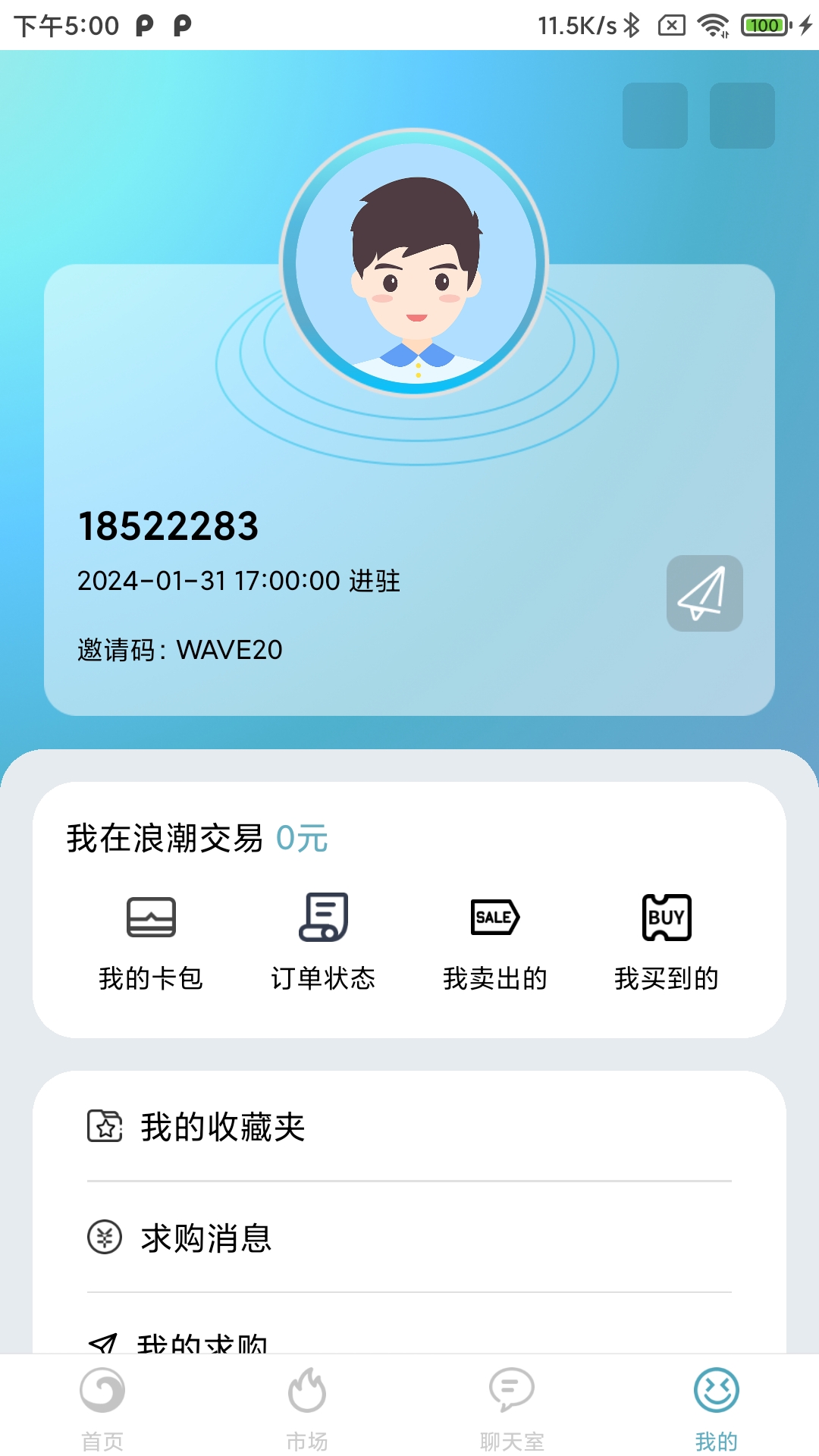Click the username 18522283

(x=168, y=529)
